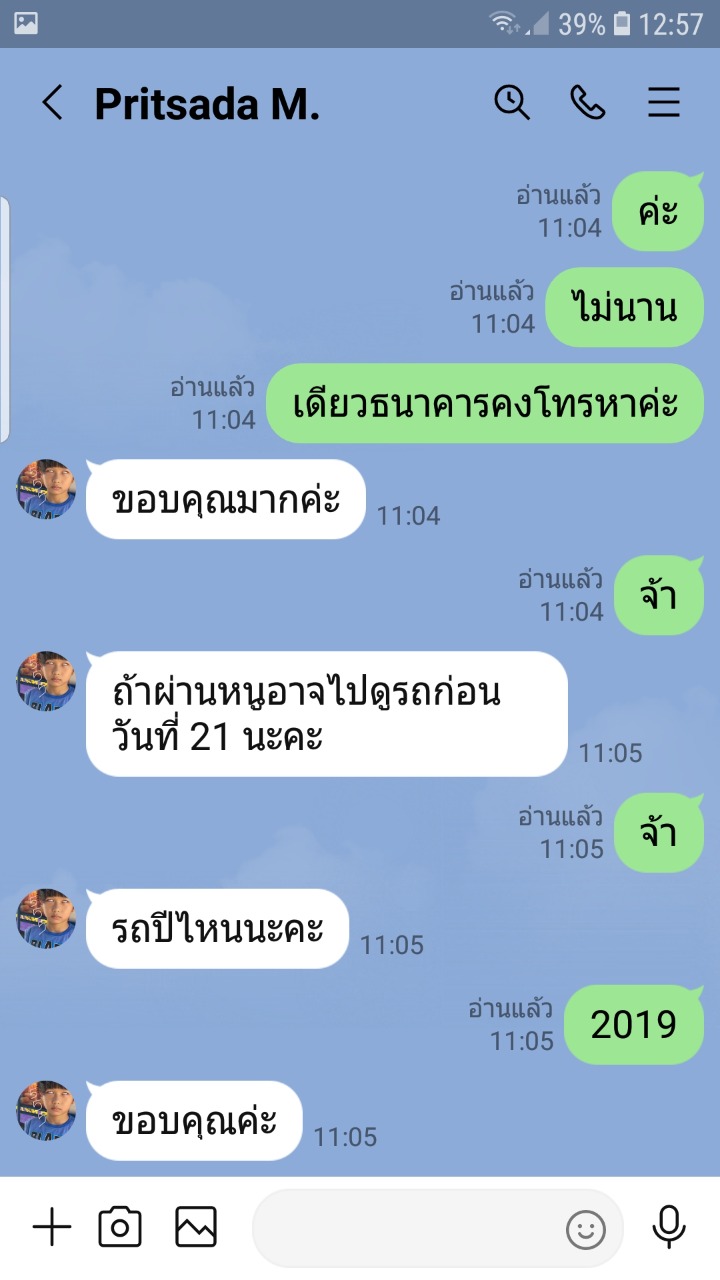Screen dimensions: 720x1280
Task: Record a voice message with microphone
Action: pyautogui.click(x=668, y=1227)
